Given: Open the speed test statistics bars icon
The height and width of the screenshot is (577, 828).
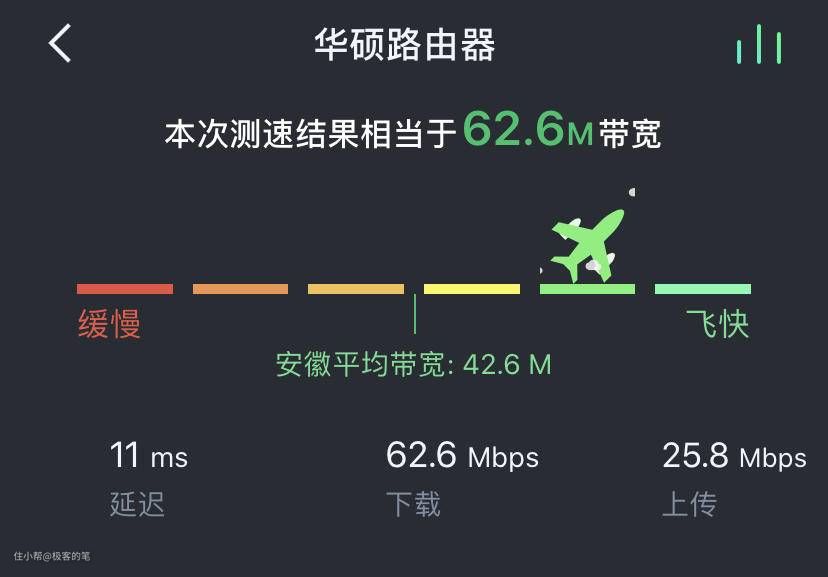Looking at the screenshot, I should click(x=758, y=45).
